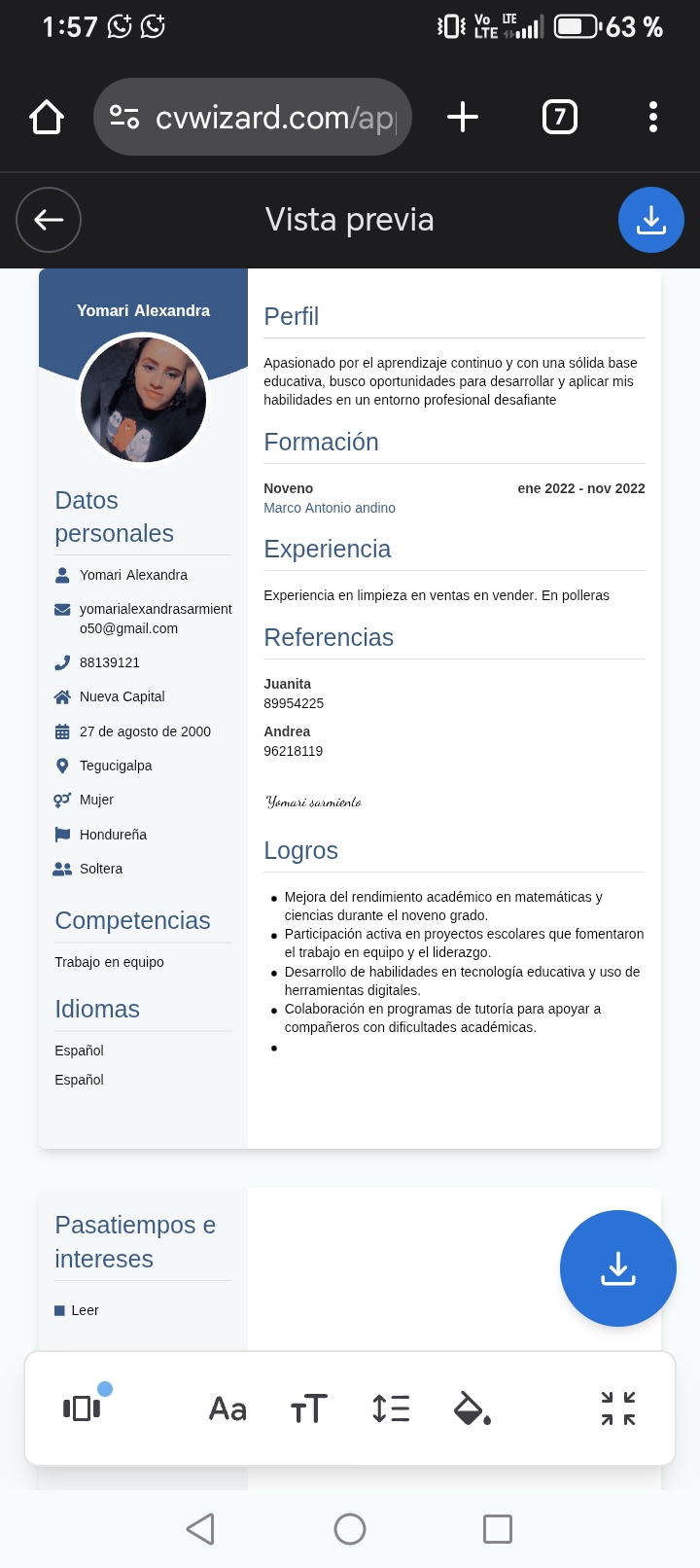This screenshot has width=700, height=1568.
Task: Open a new browser tab
Action: (463, 118)
